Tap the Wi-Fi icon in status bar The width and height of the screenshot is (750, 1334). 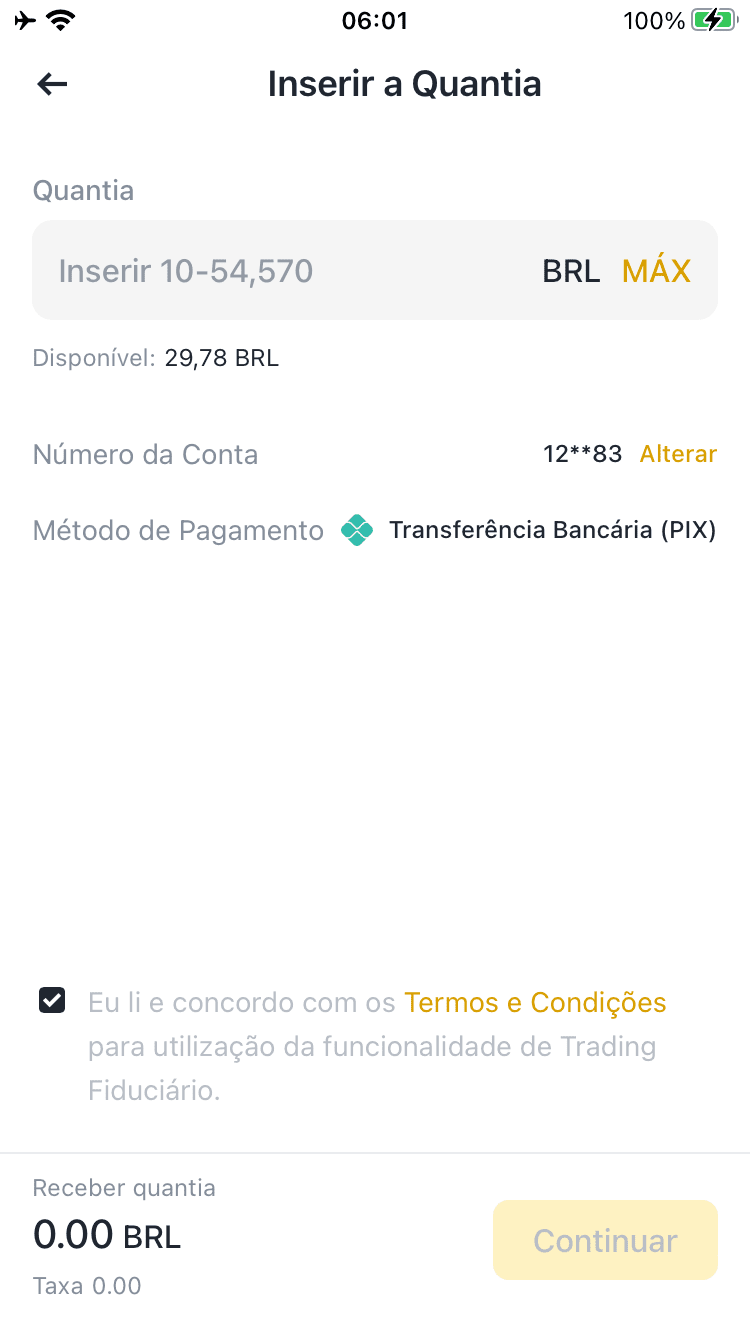click(x=61, y=19)
